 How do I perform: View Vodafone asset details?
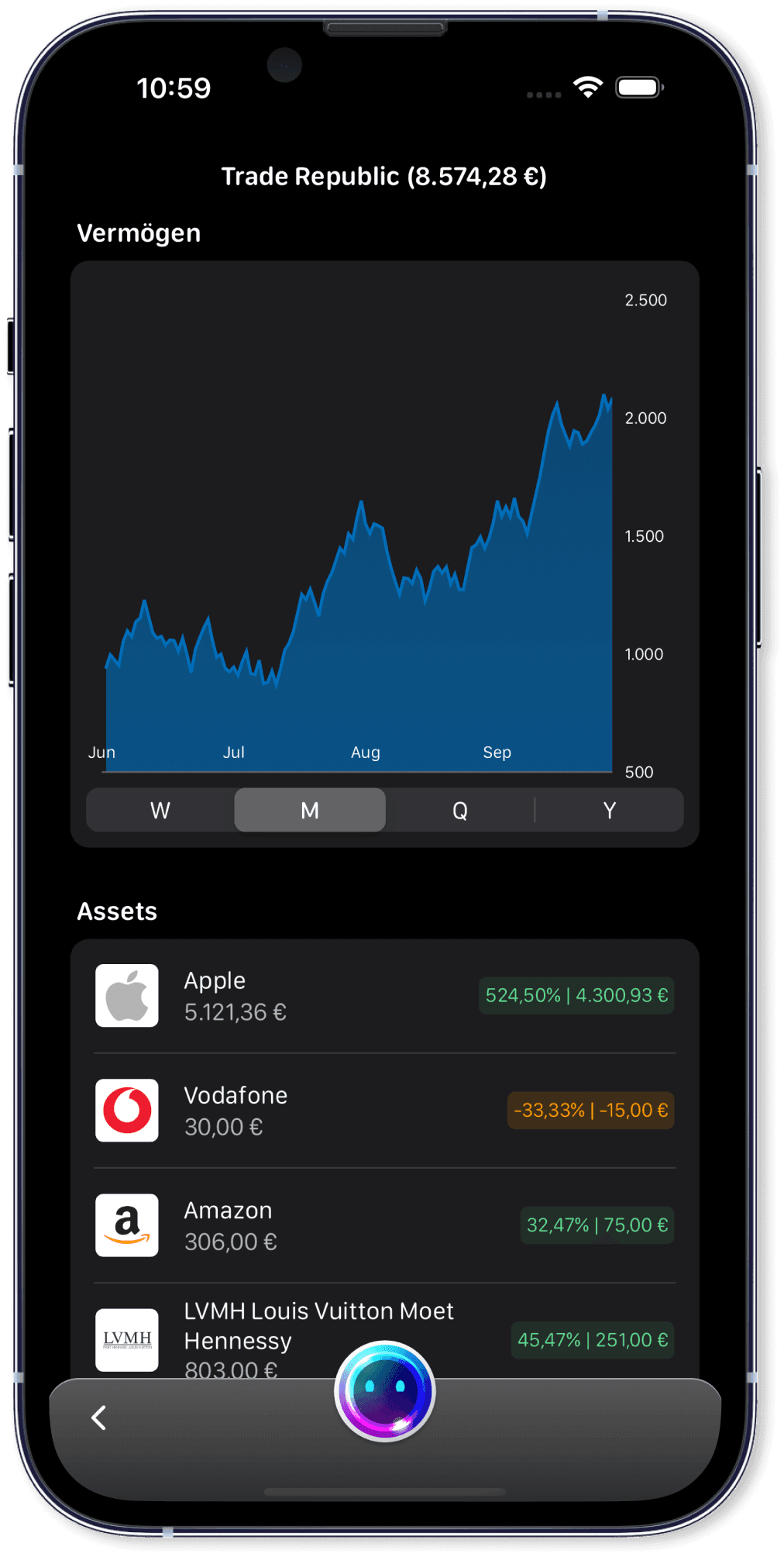[384, 1111]
